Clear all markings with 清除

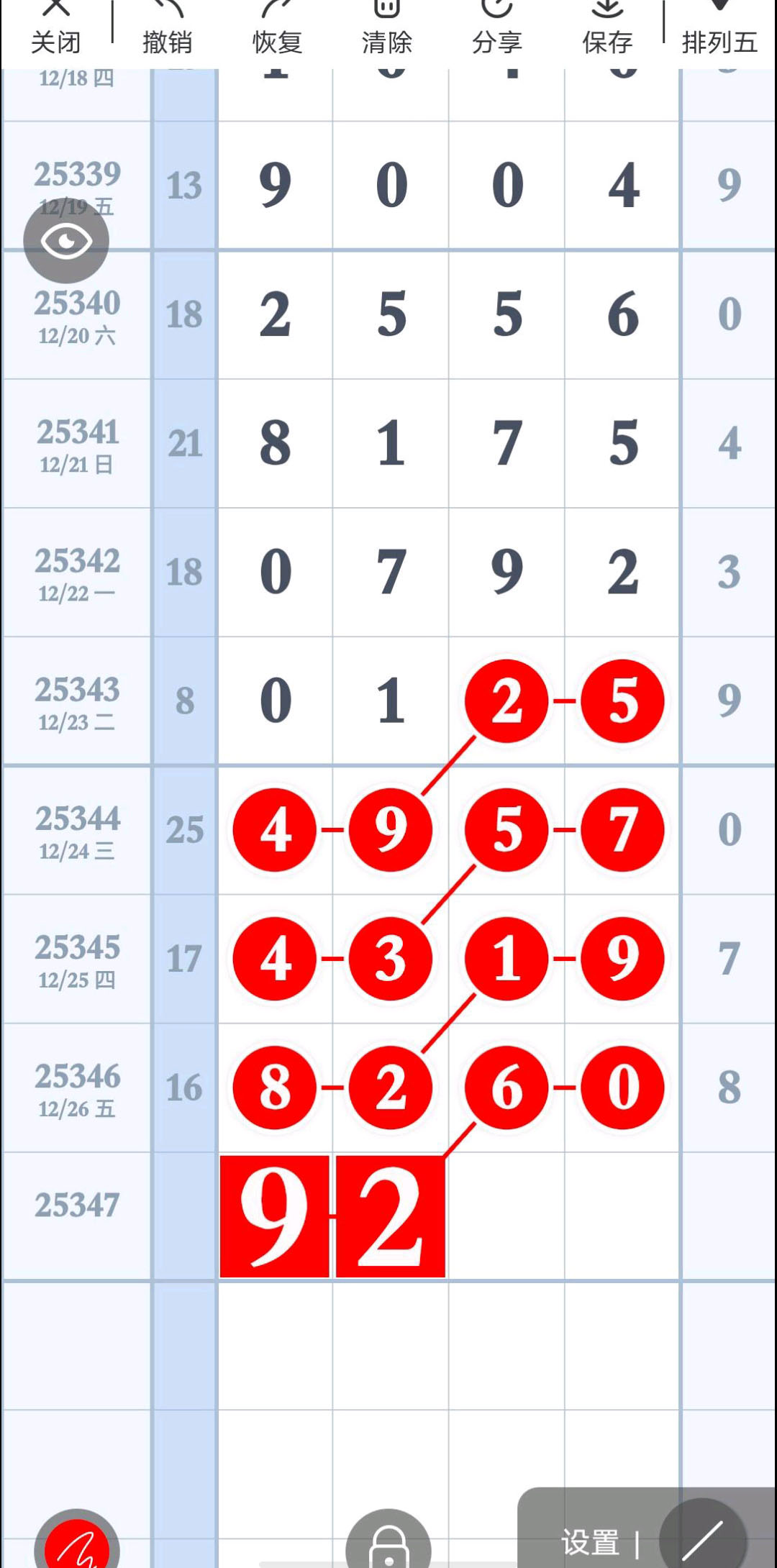tap(387, 29)
